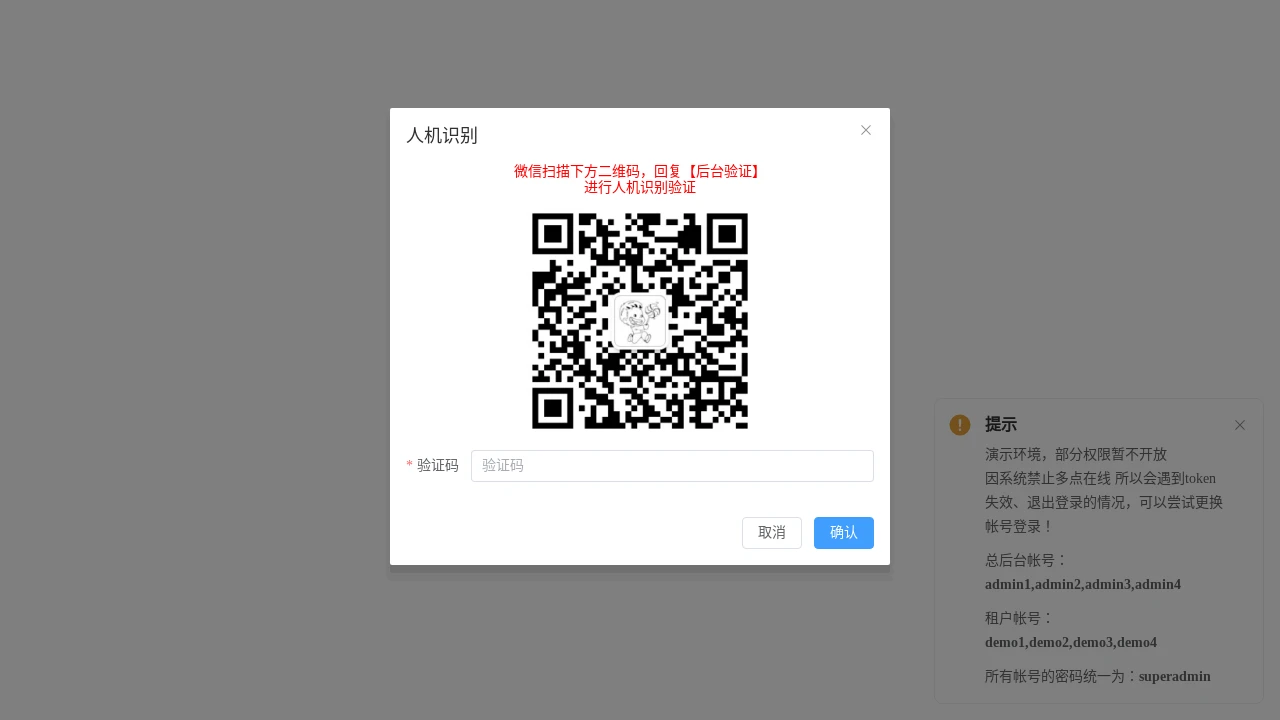This screenshot has height=720, width=1280.
Task: Confirm with the 确认 button
Action: click(843, 533)
